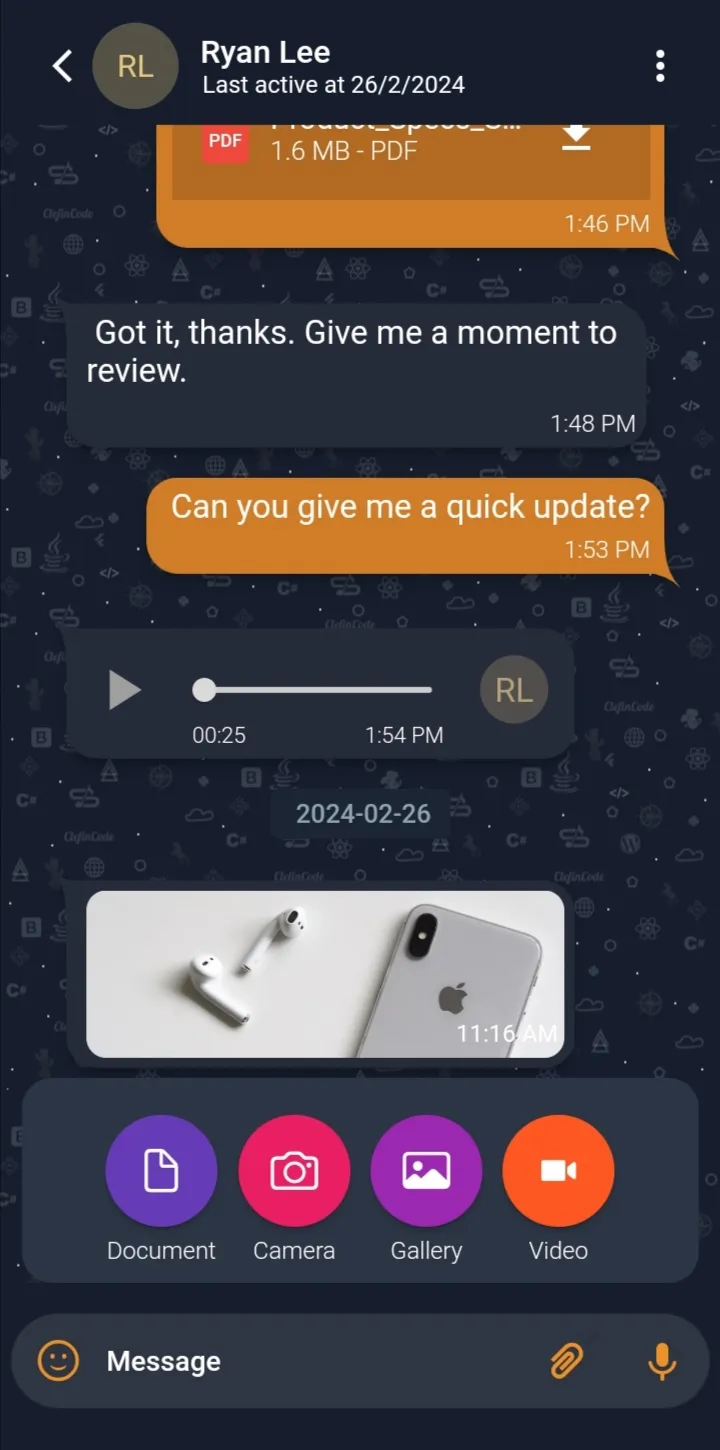Record a voice note with microphone
Image resolution: width=720 pixels, height=1450 pixels.
click(661, 1361)
